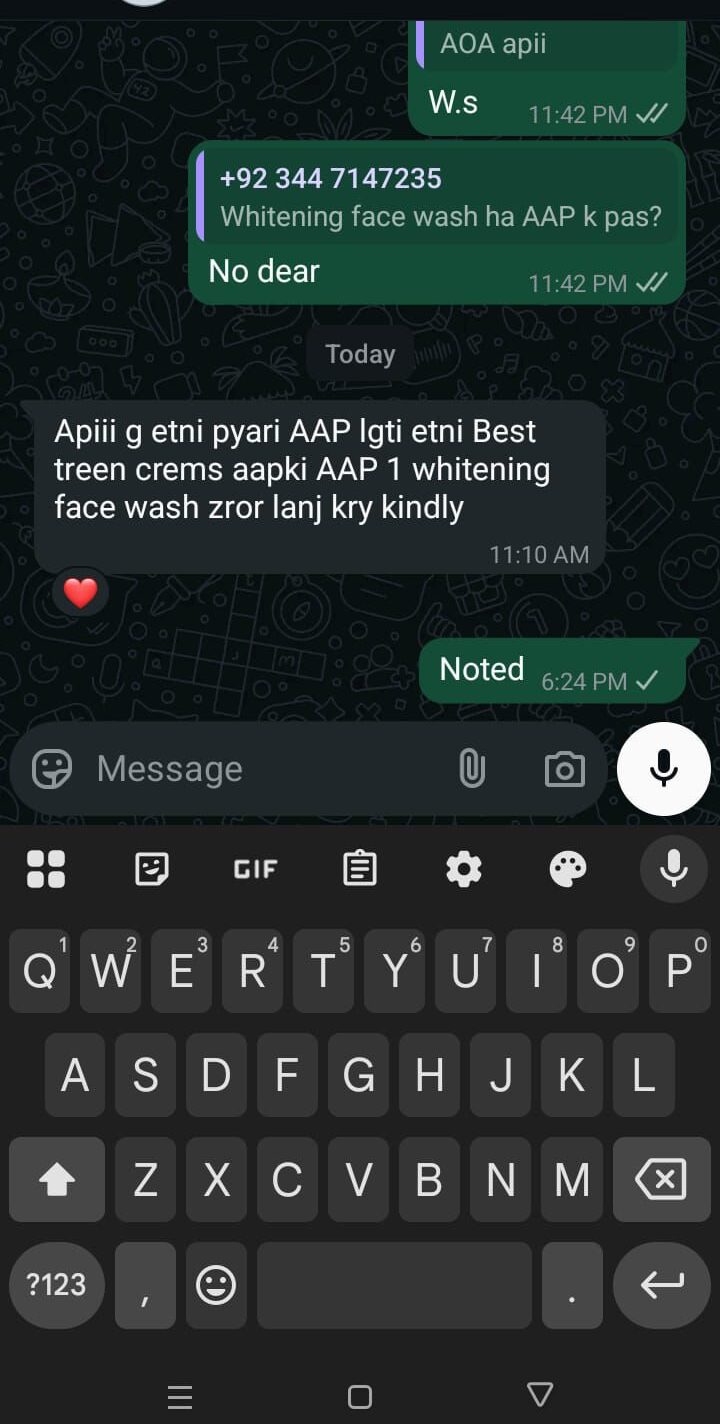Open keyboard settings gear
This screenshot has height=1424, width=720.
[463, 869]
